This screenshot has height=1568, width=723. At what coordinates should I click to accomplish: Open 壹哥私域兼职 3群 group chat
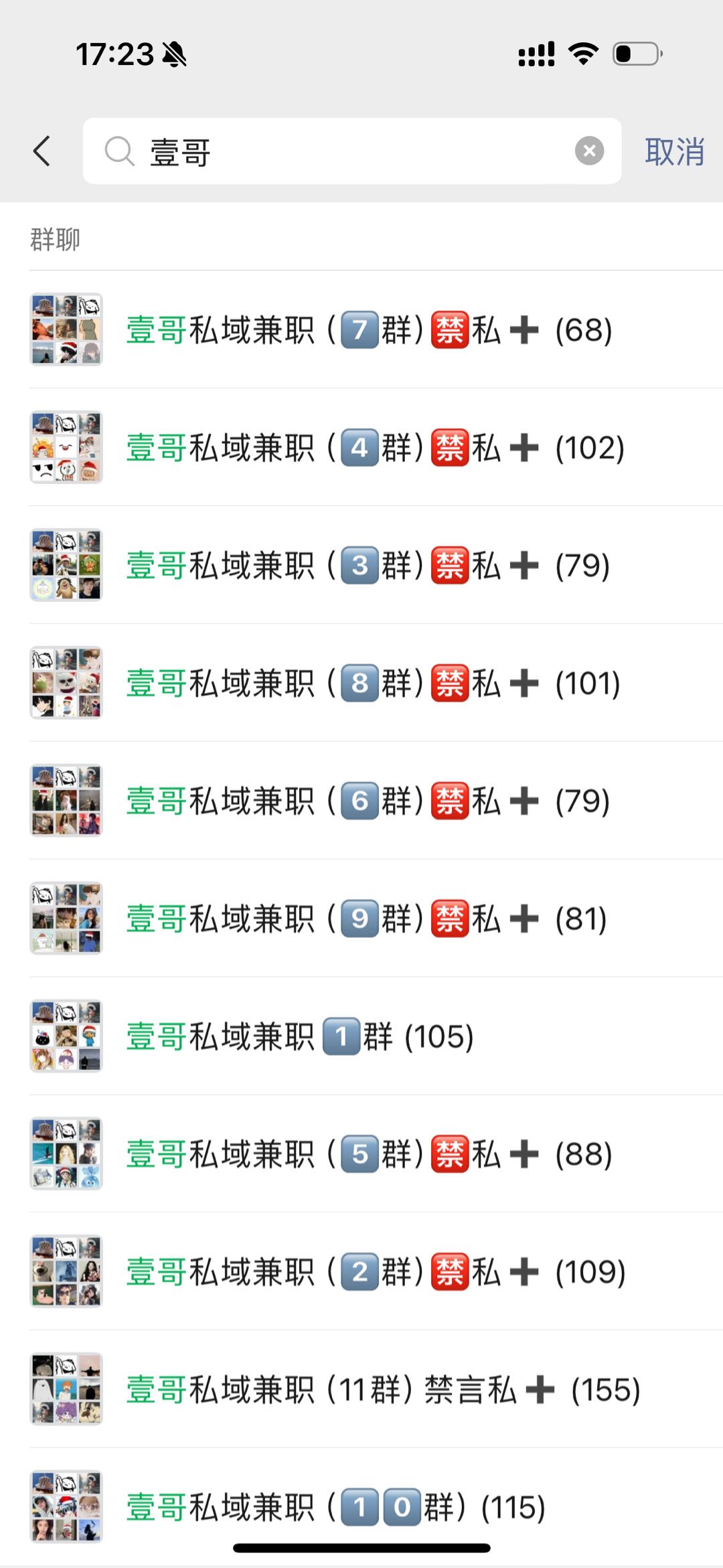[x=368, y=565]
